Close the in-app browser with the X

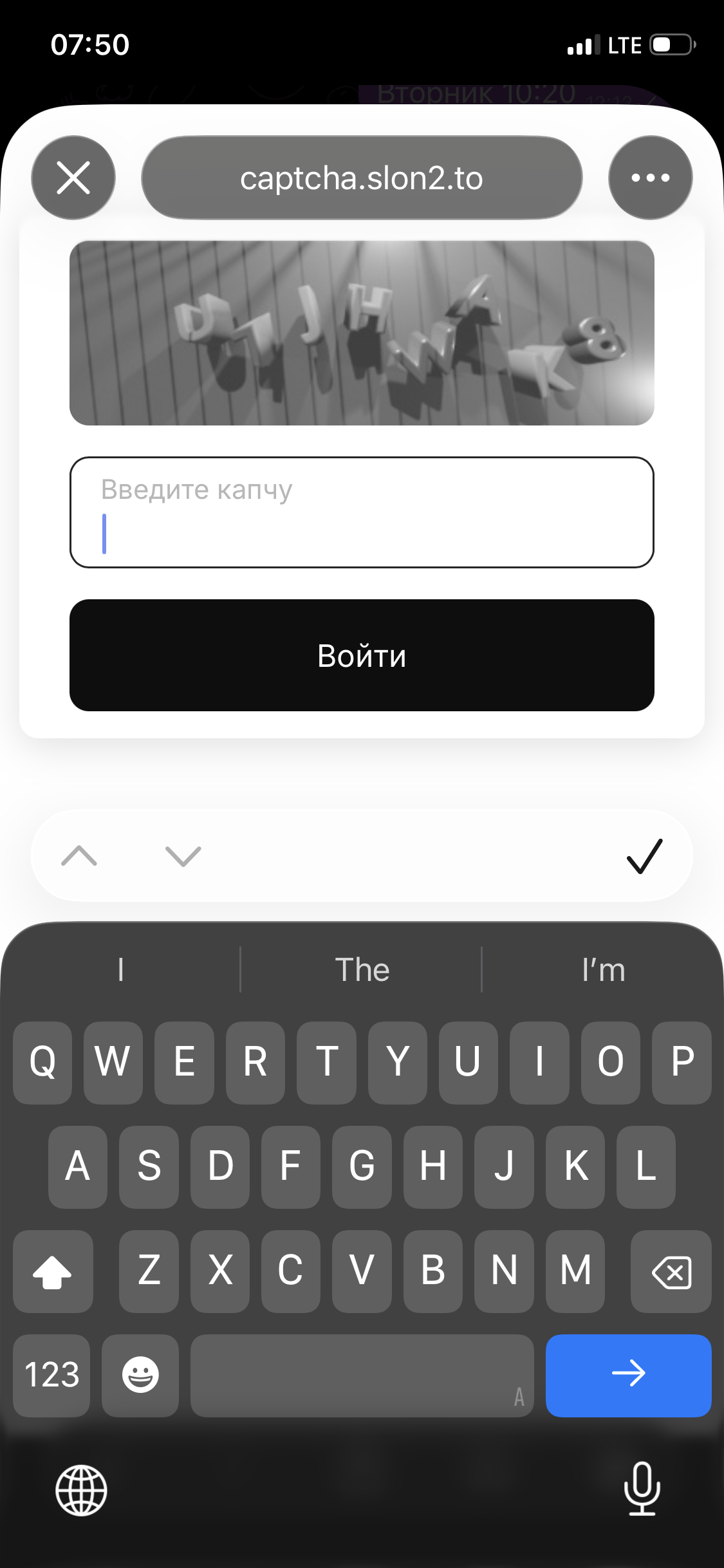(73, 178)
